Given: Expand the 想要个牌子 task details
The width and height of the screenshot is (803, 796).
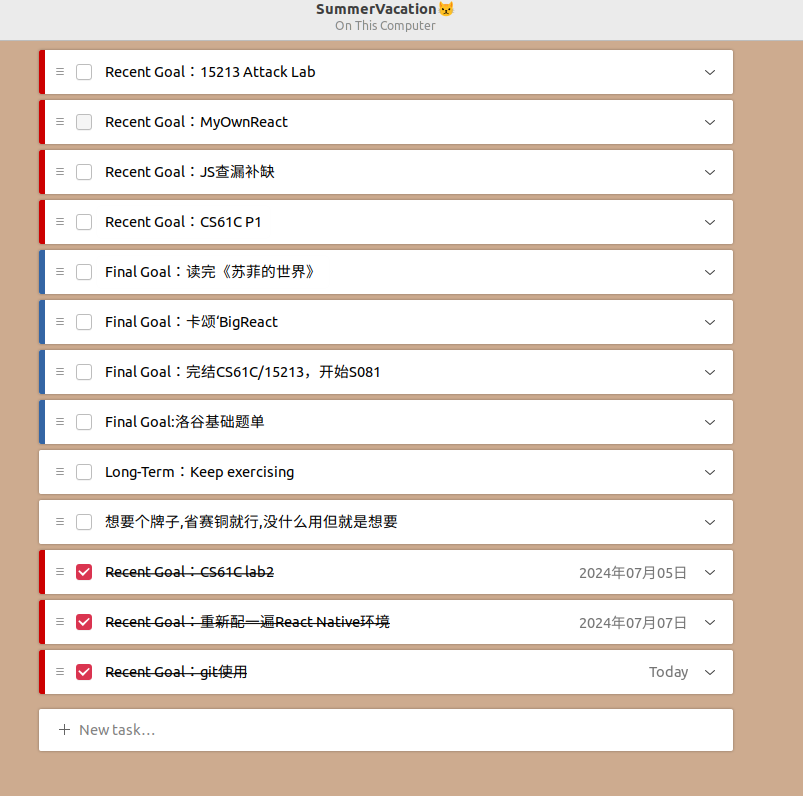Looking at the screenshot, I should click(710, 522).
